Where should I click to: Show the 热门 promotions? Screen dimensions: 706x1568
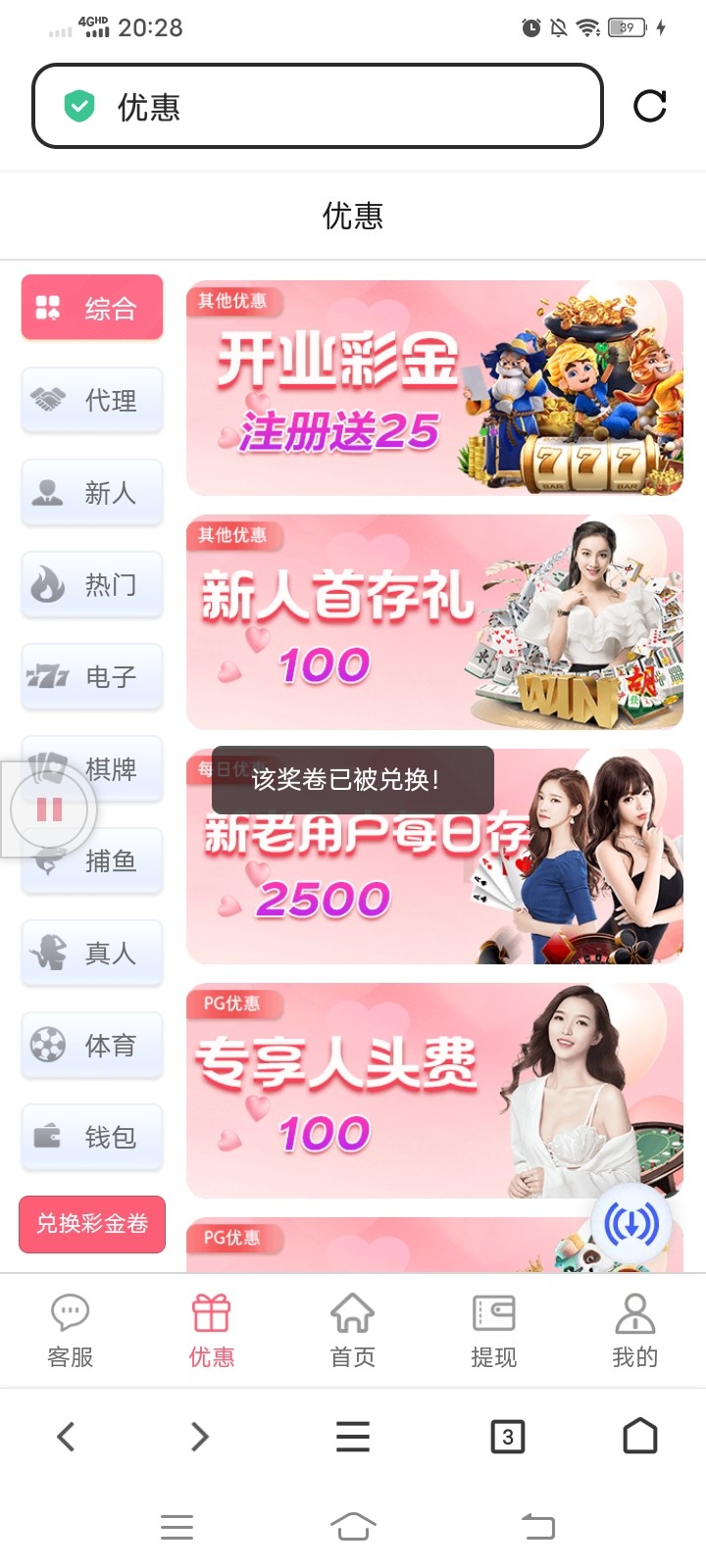pyautogui.click(x=92, y=584)
